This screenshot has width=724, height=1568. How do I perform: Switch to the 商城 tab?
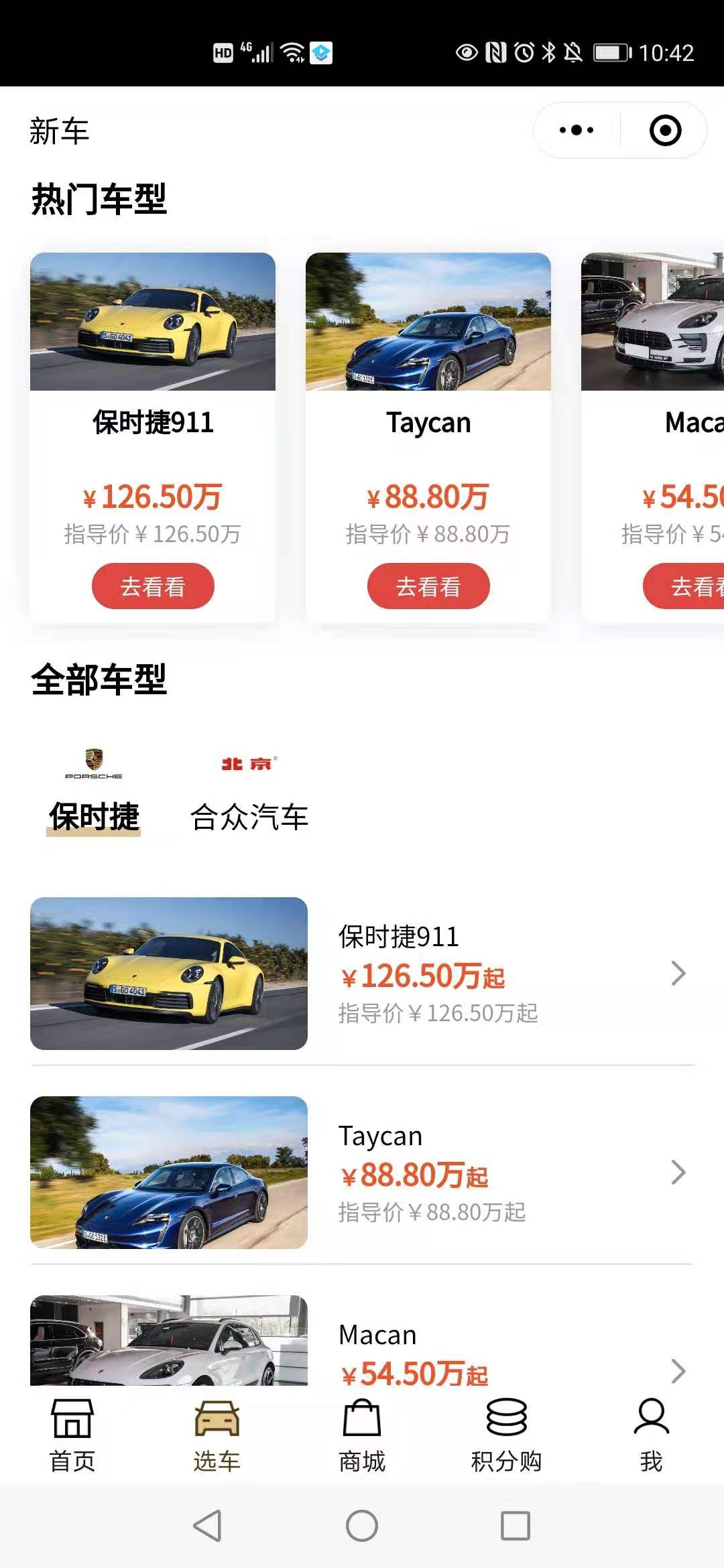[362, 1435]
